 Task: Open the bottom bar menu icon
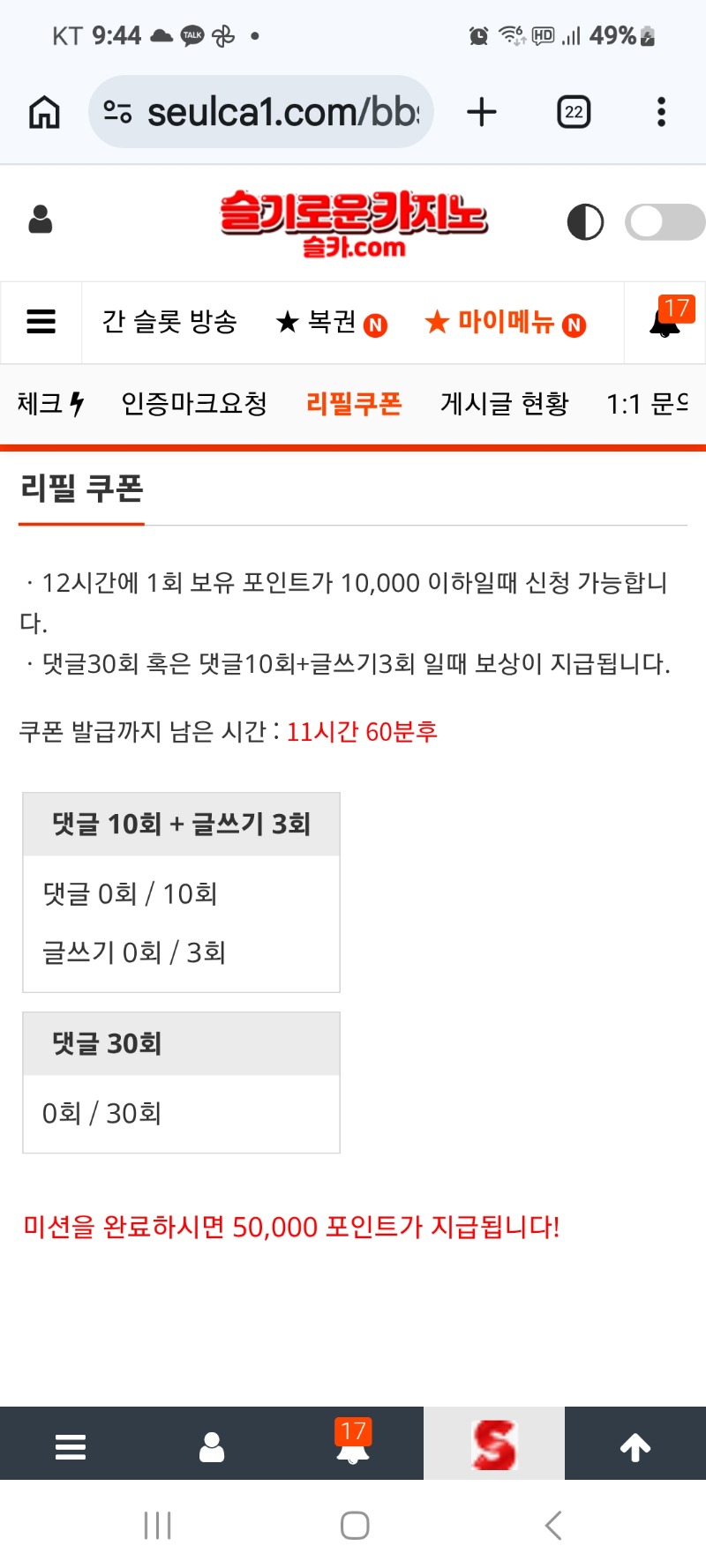71,1446
